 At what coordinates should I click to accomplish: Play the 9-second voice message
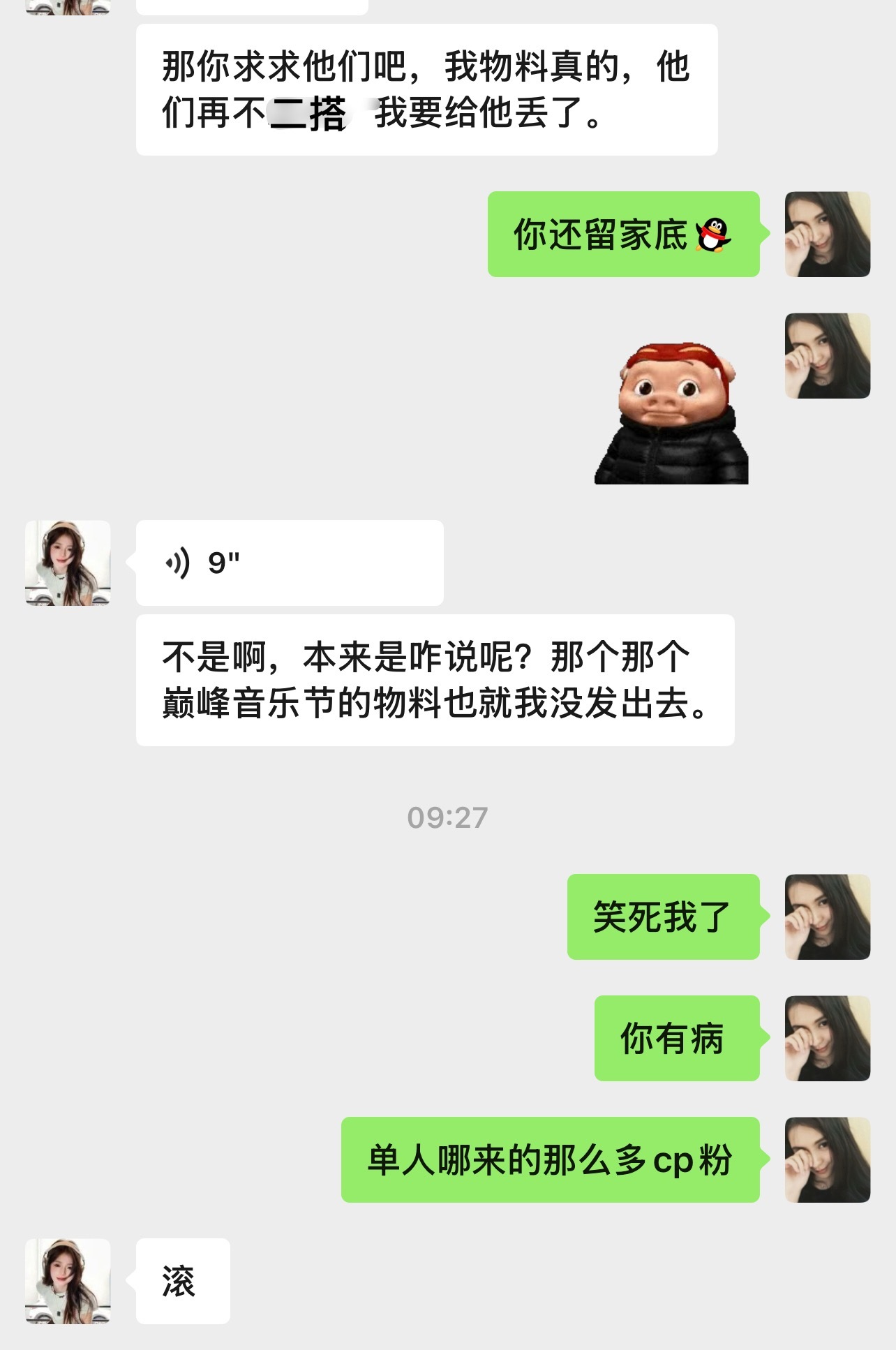pos(286,562)
